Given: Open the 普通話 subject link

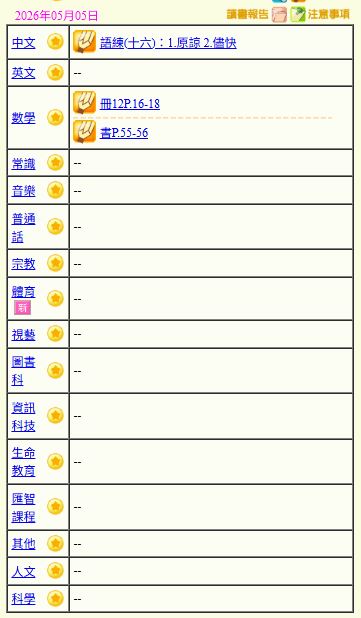Looking at the screenshot, I should (x=23, y=227).
